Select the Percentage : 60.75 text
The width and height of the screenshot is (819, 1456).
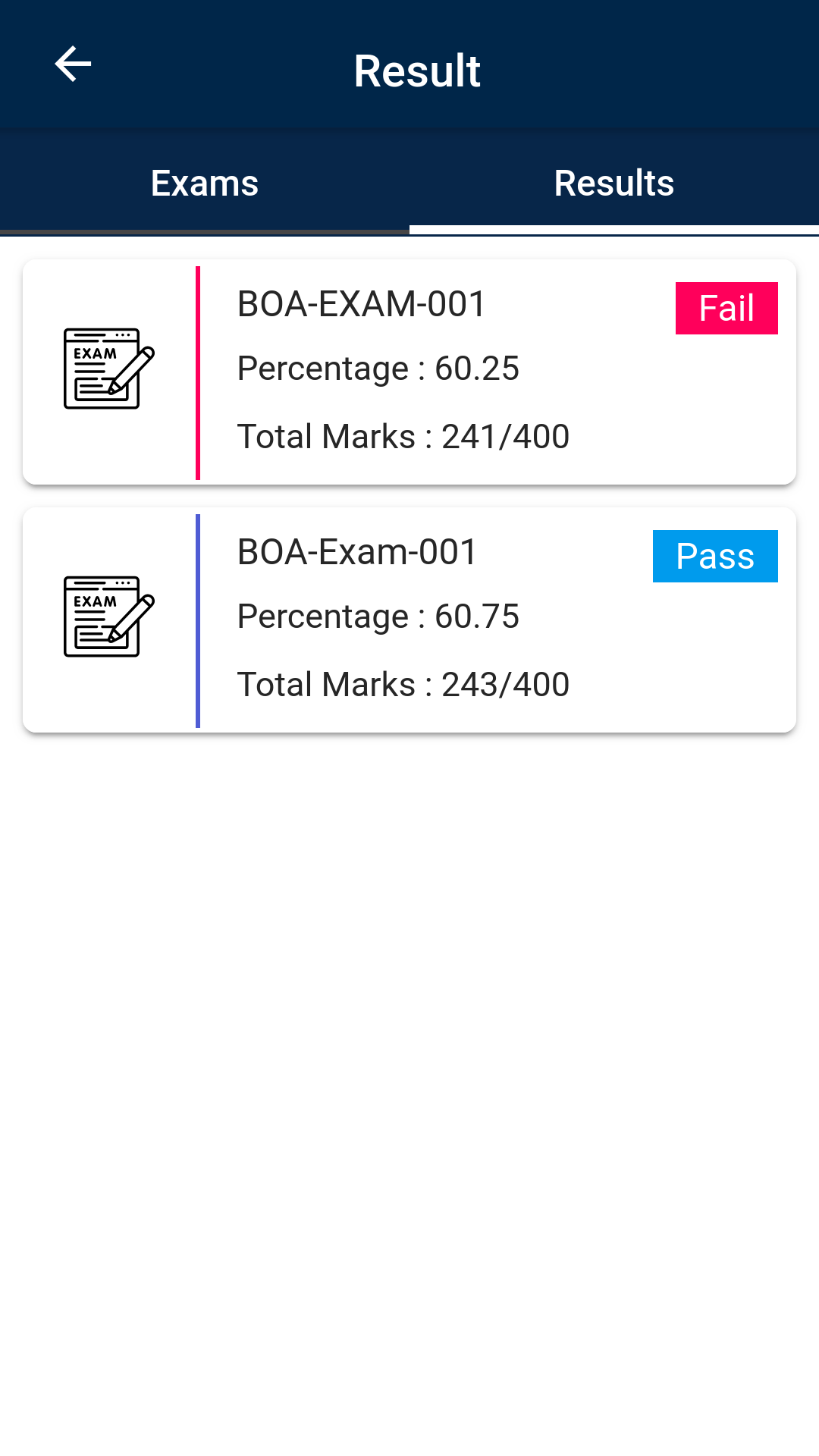tap(378, 616)
